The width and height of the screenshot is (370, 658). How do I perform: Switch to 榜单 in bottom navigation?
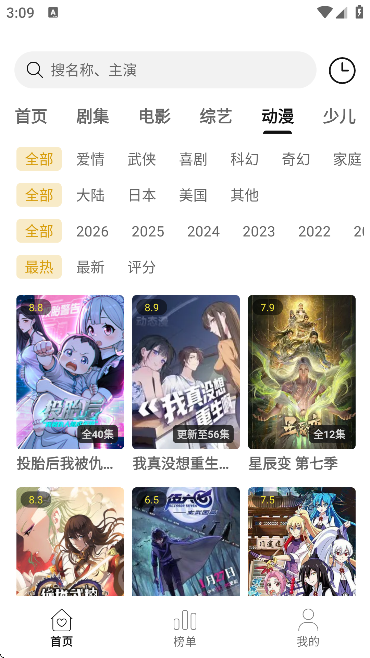coord(185,628)
